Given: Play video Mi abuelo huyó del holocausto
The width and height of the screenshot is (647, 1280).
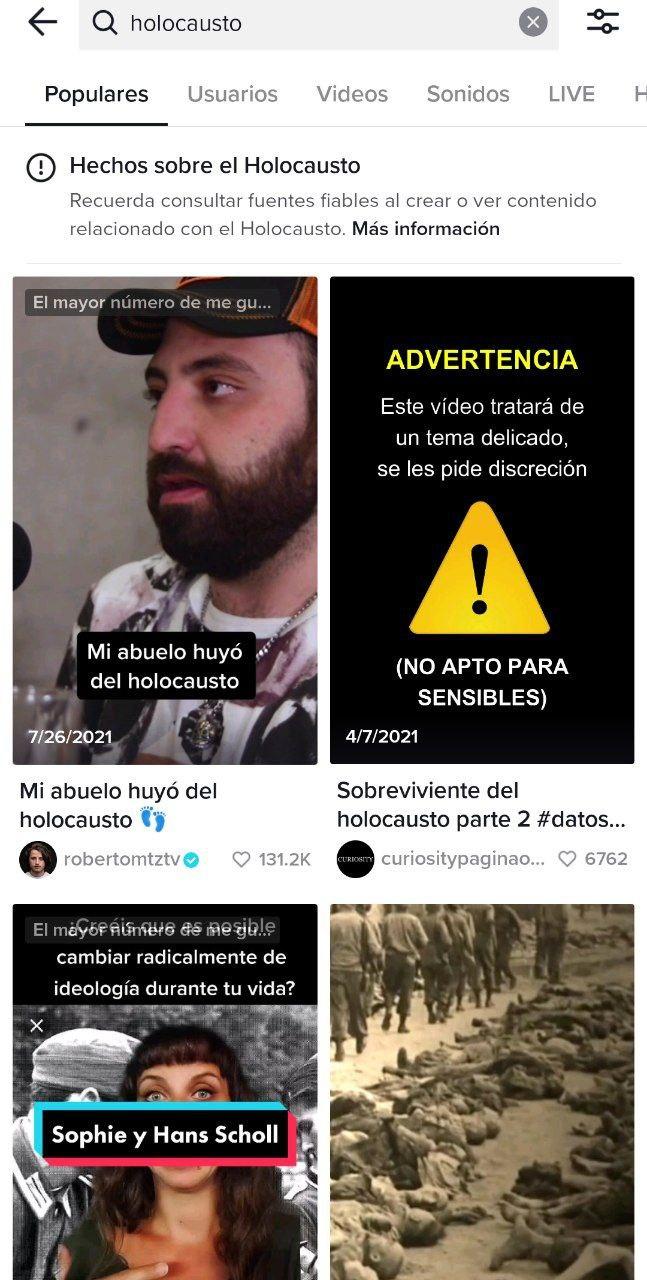Looking at the screenshot, I should click(165, 520).
